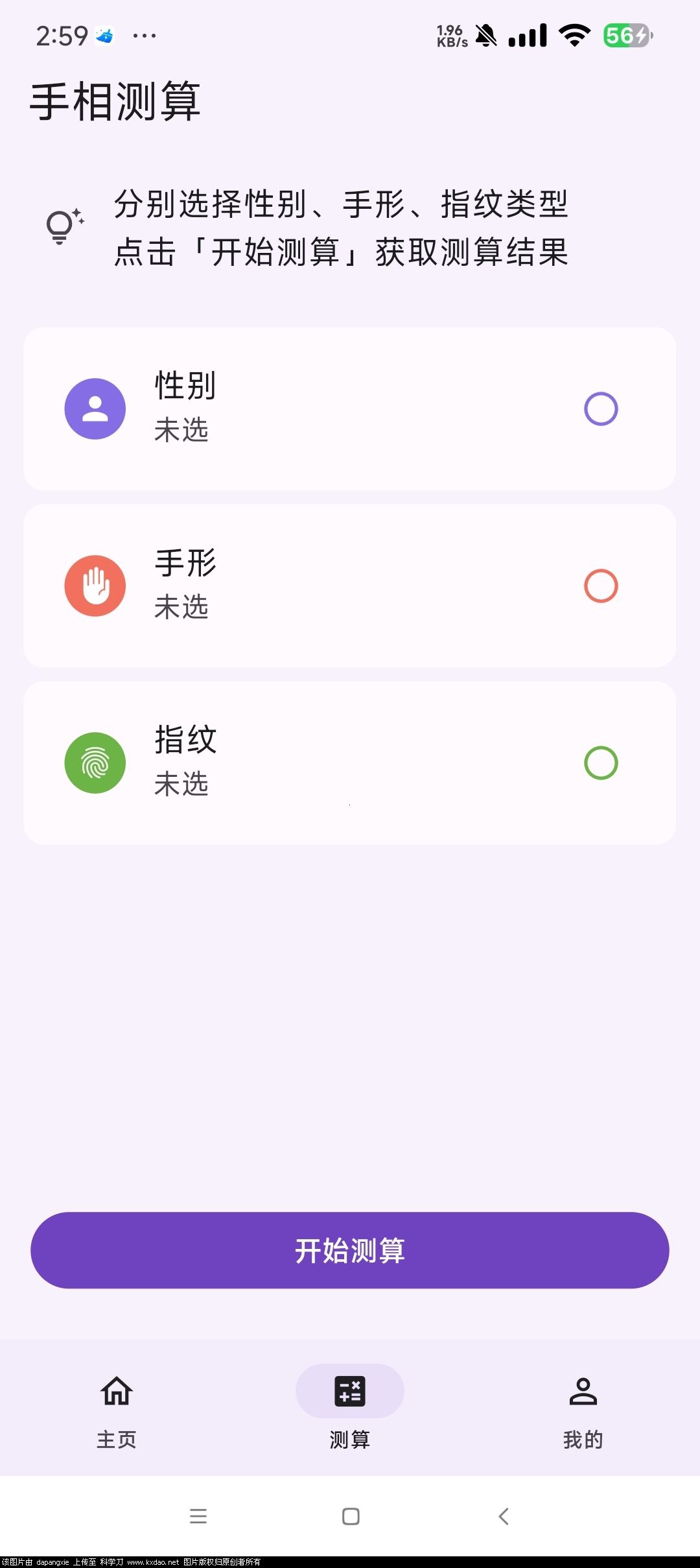Open the 指纹 selection card
This screenshot has height=1568, width=700.
pos(349,763)
